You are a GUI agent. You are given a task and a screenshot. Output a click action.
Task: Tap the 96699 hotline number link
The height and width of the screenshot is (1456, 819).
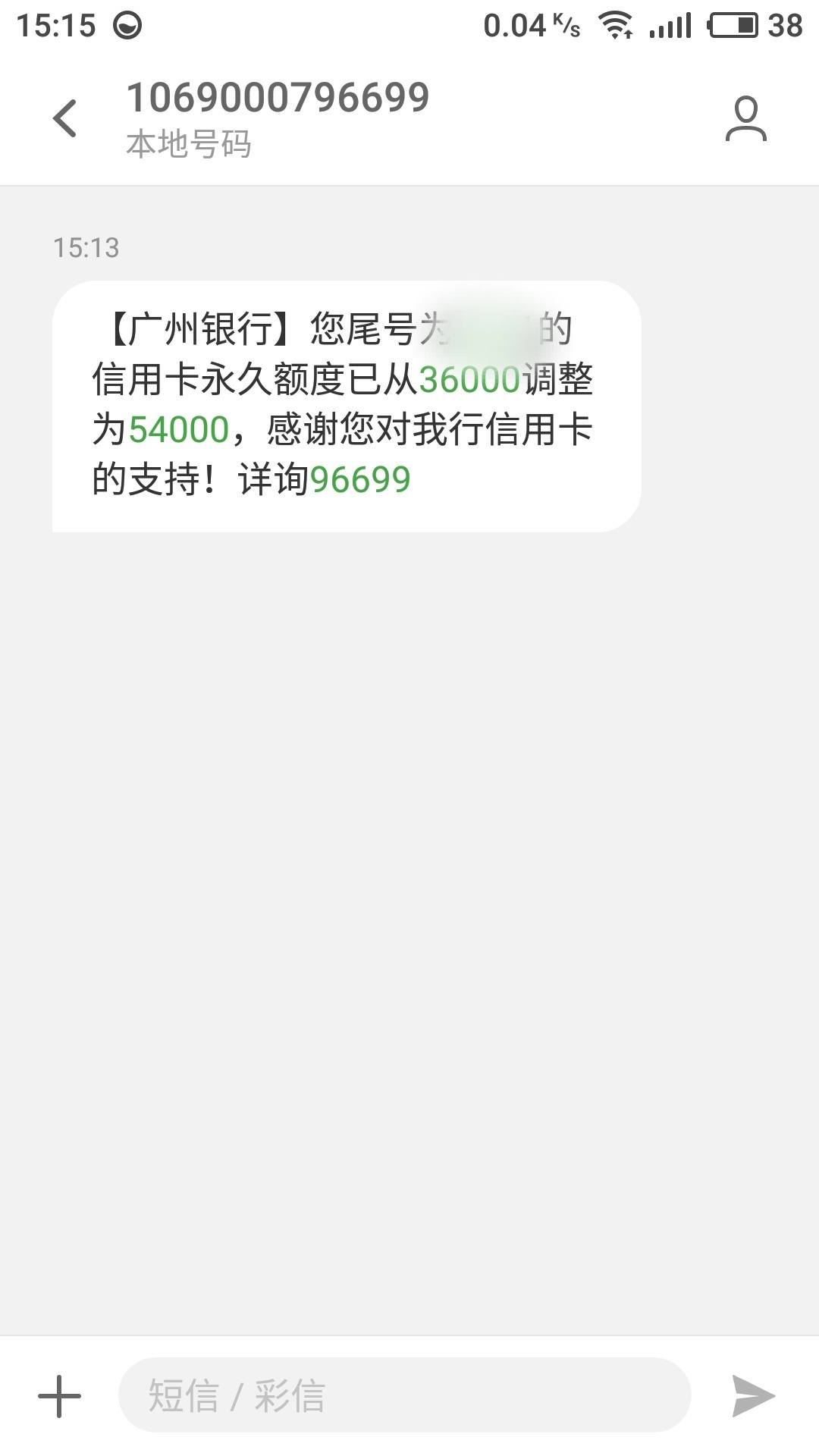(360, 480)
